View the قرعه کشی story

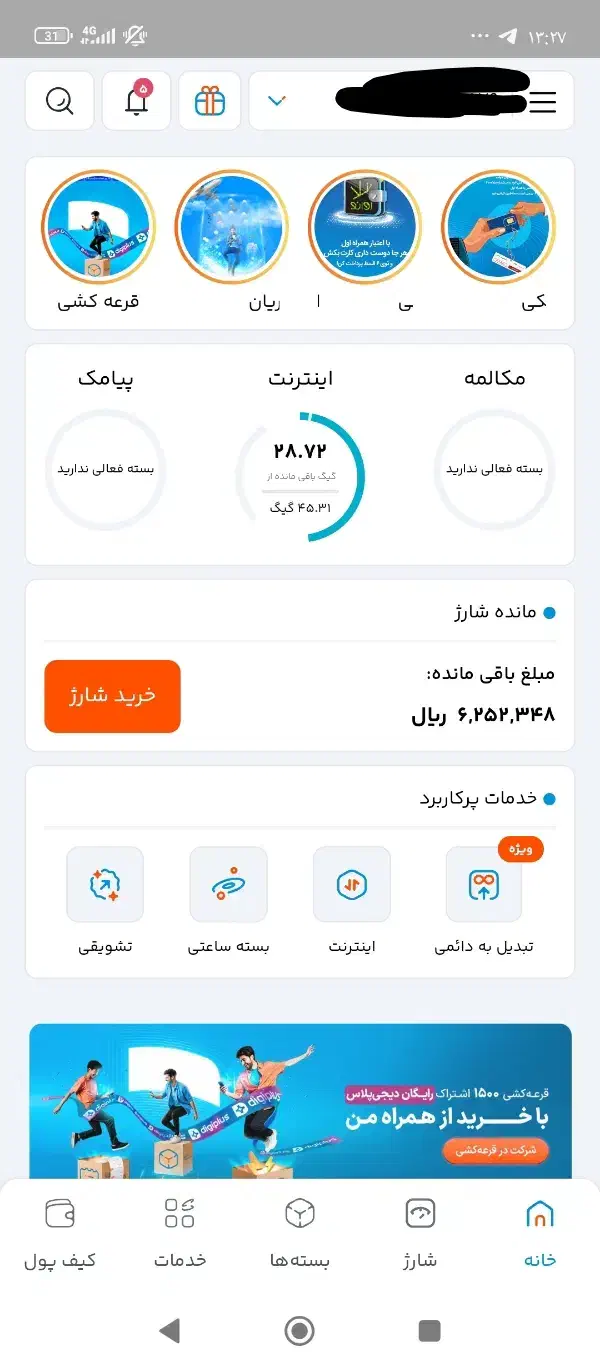coord(98,228)
